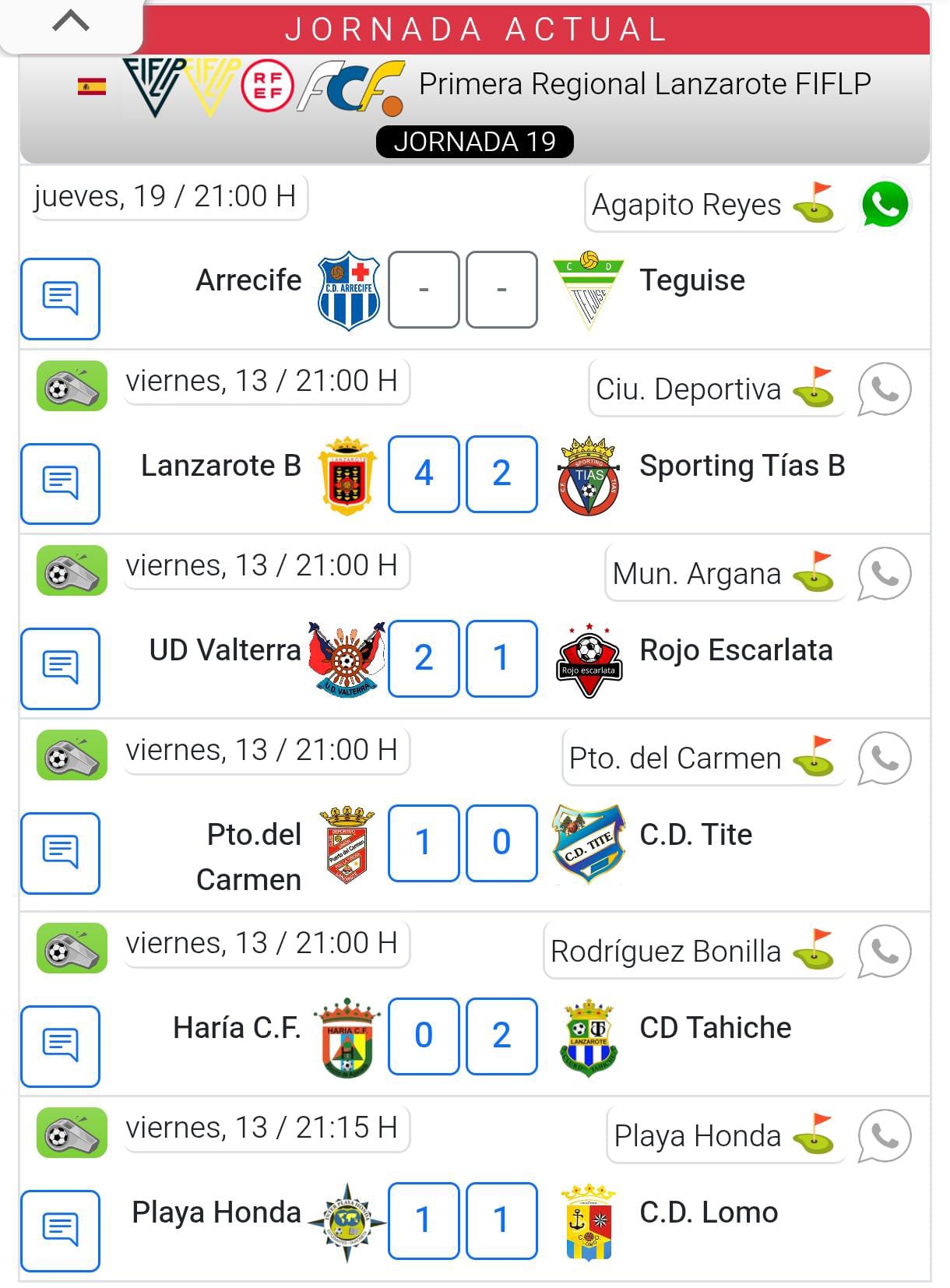
Task: Expand match details for Pto.del Carmen vs C.D. Tite
Action: [x=60, y=853]
